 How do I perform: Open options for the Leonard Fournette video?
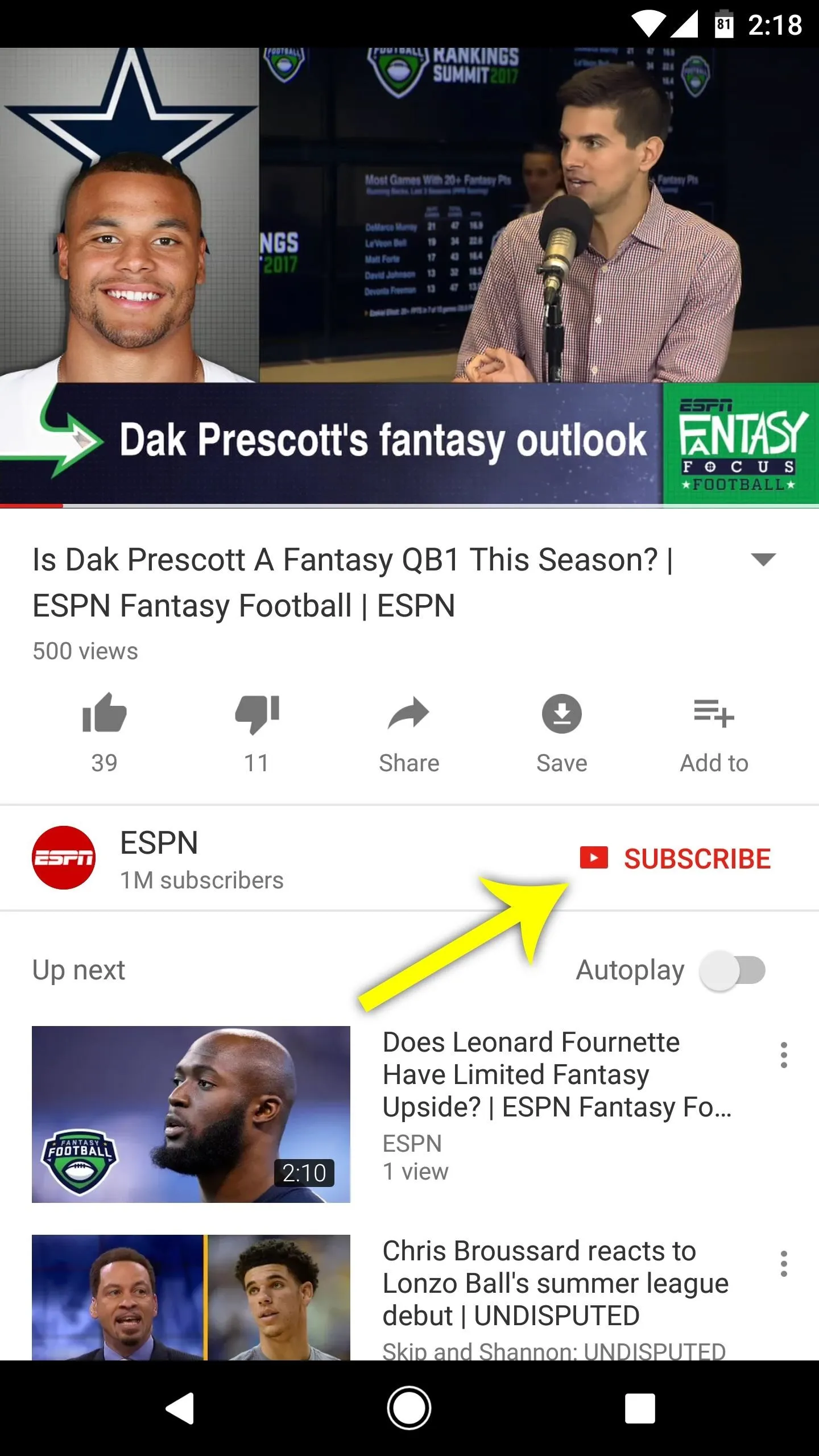coord(784,1055)
